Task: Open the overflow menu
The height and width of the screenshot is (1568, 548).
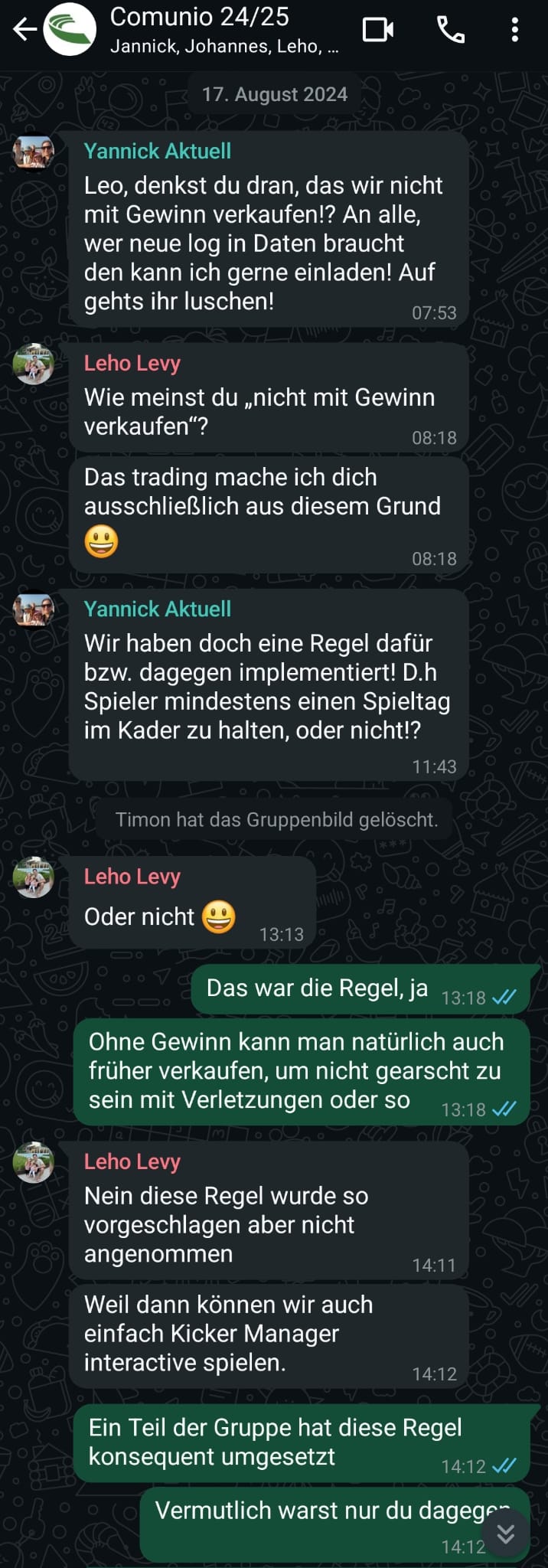Action: coord(515,30)
